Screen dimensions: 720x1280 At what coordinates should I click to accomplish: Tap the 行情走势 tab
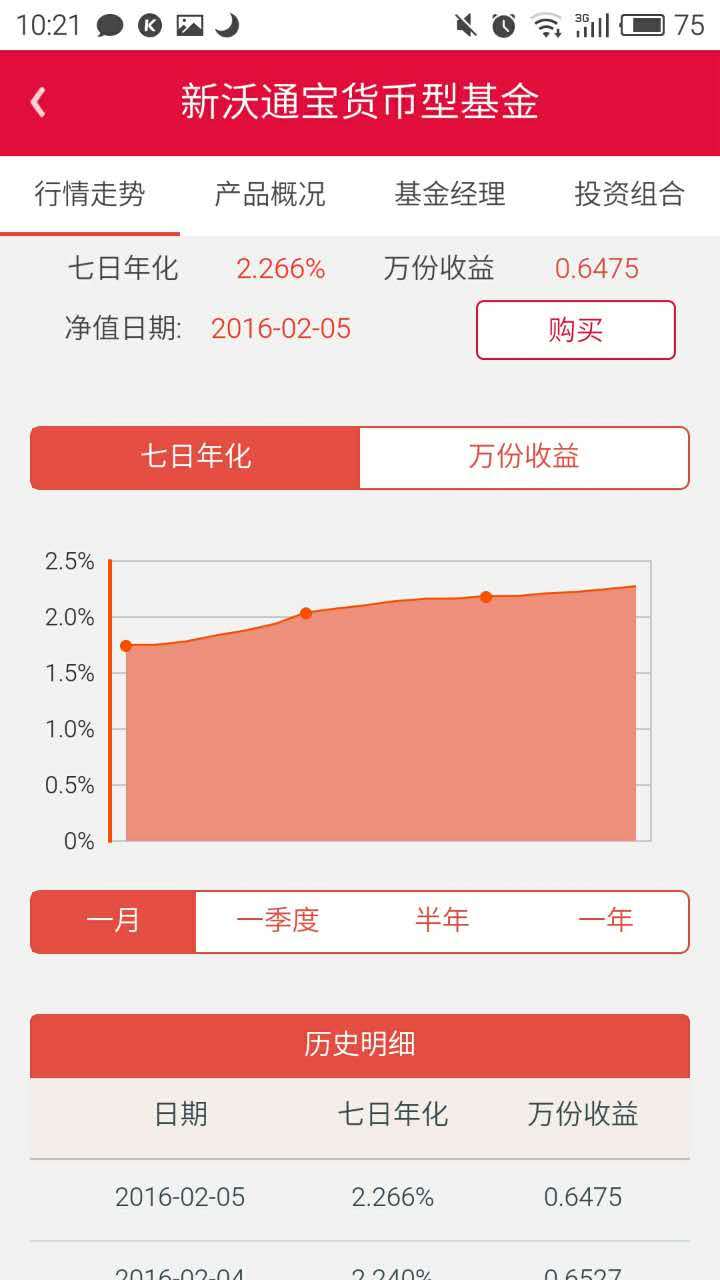point(90,194)
